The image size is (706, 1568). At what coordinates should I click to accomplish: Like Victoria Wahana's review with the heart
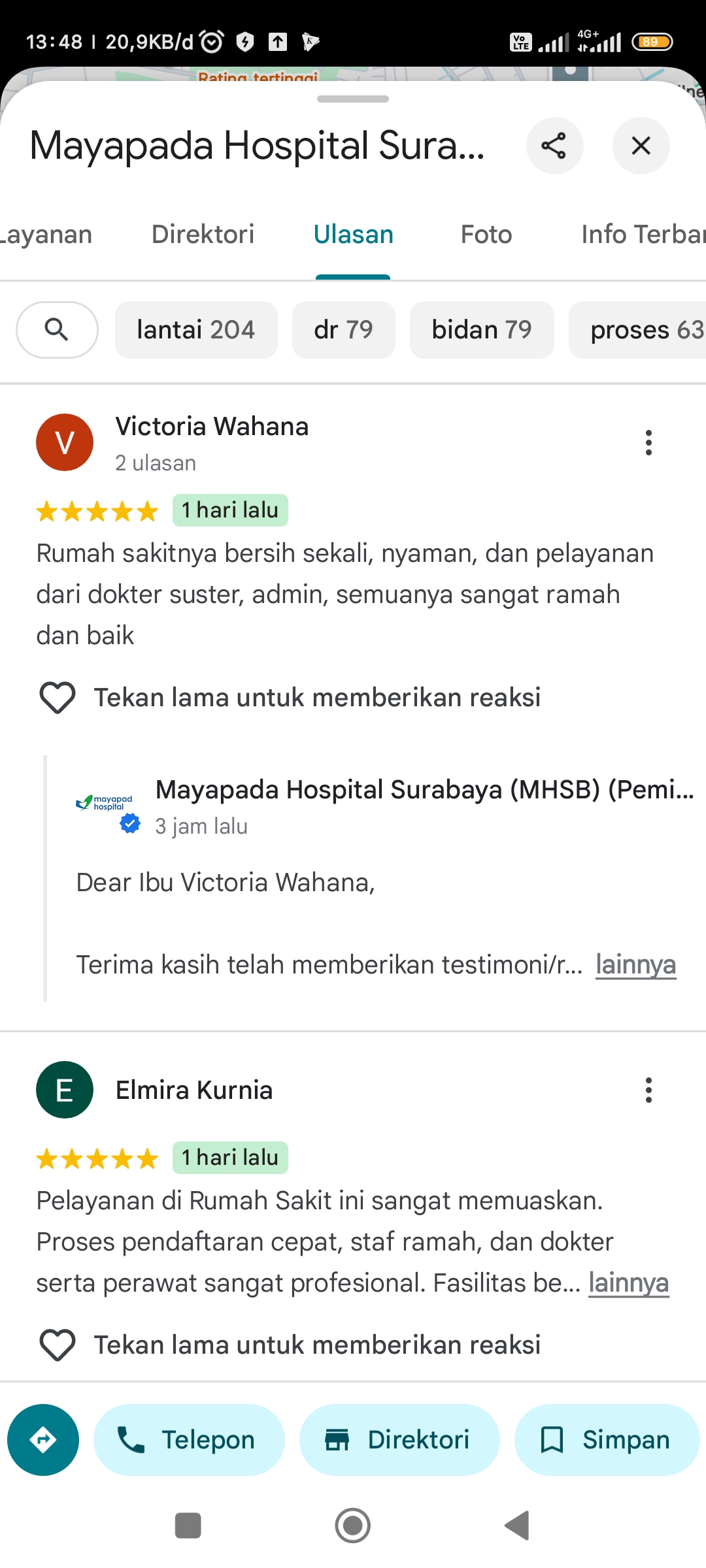click(x=58, y=698)
